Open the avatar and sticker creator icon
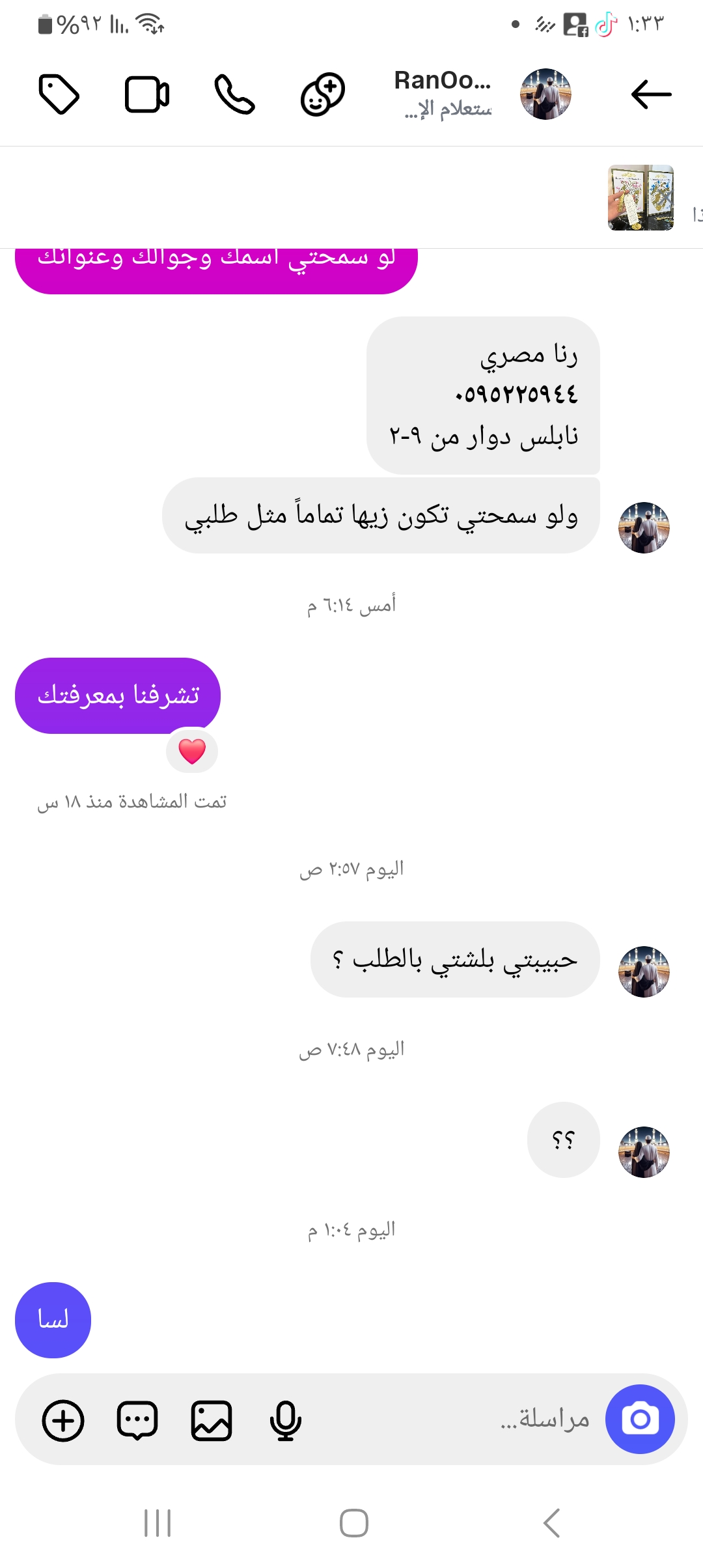The image size is (703, 1568). 323,94
